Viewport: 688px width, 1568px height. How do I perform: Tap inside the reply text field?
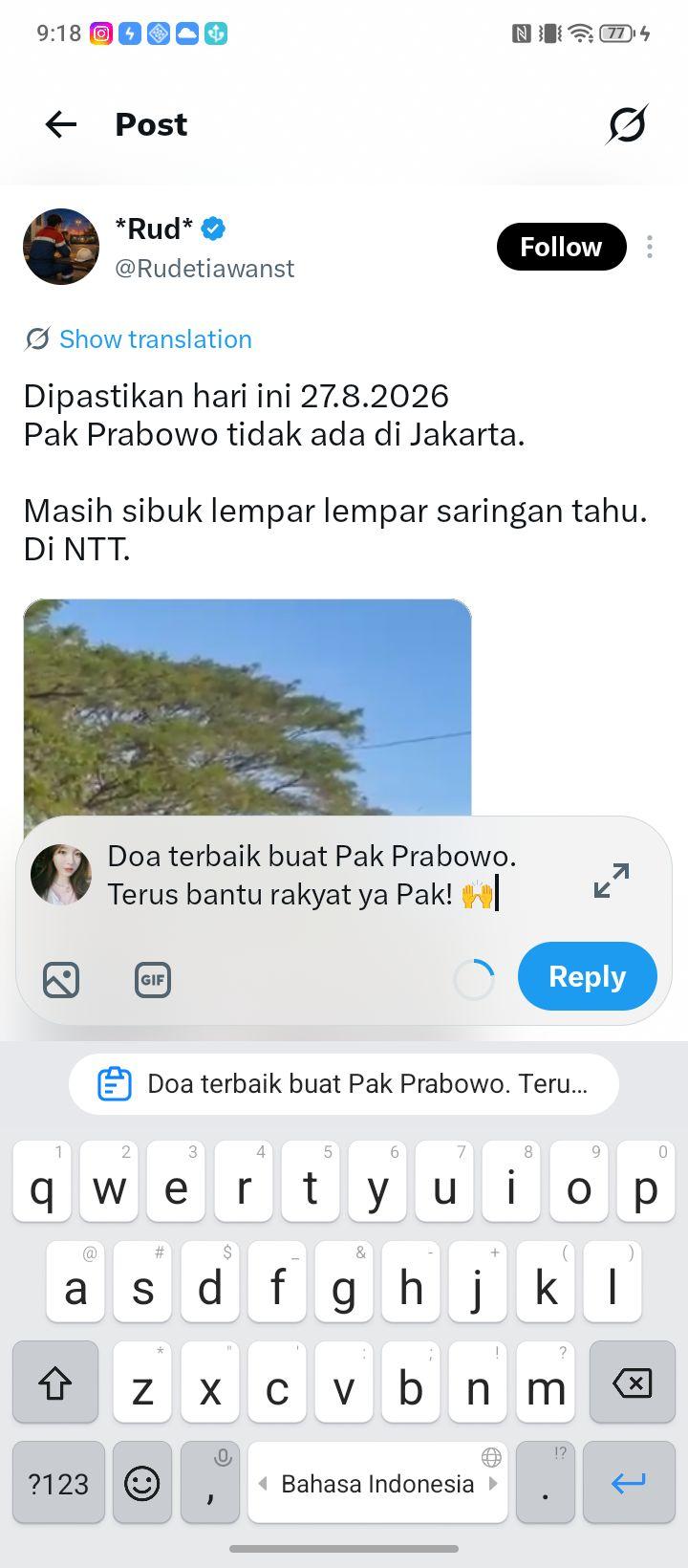pyautogui.click(x=334, y=876)
